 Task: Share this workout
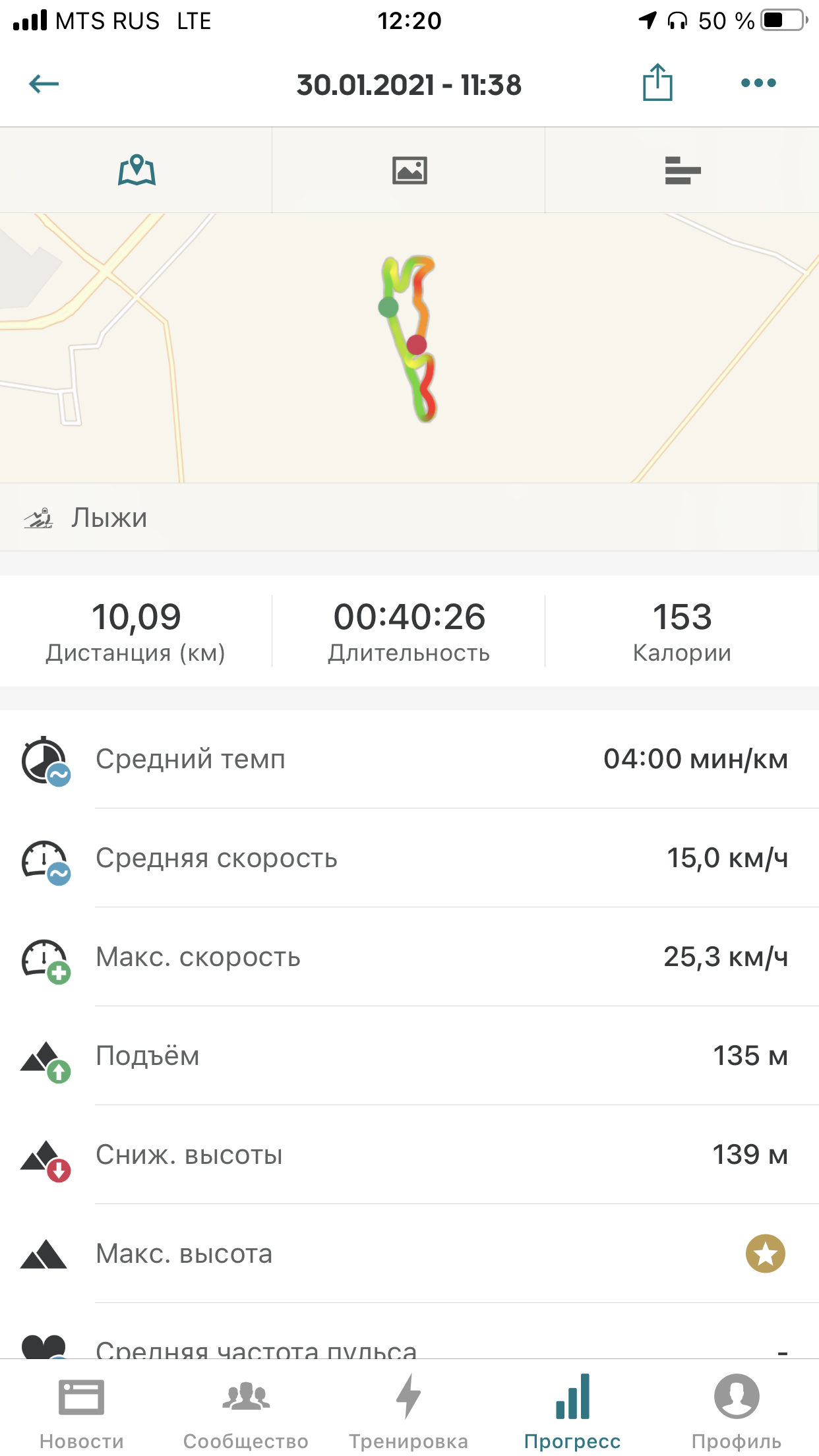[x=657, y=83]
